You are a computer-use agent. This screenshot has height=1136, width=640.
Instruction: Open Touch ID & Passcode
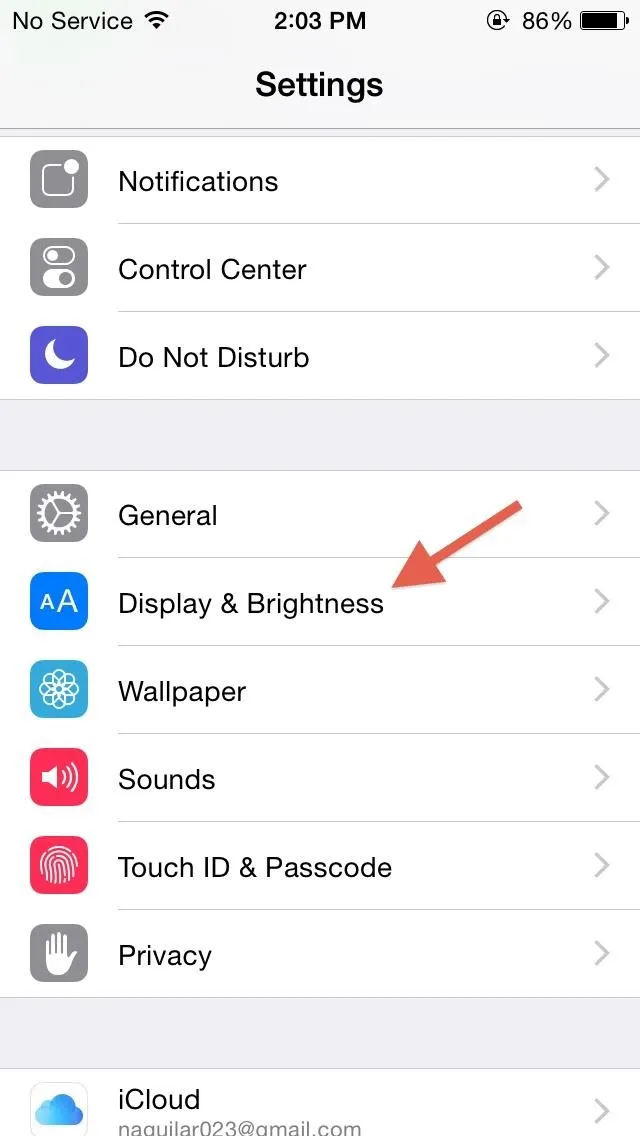(320, 866)
